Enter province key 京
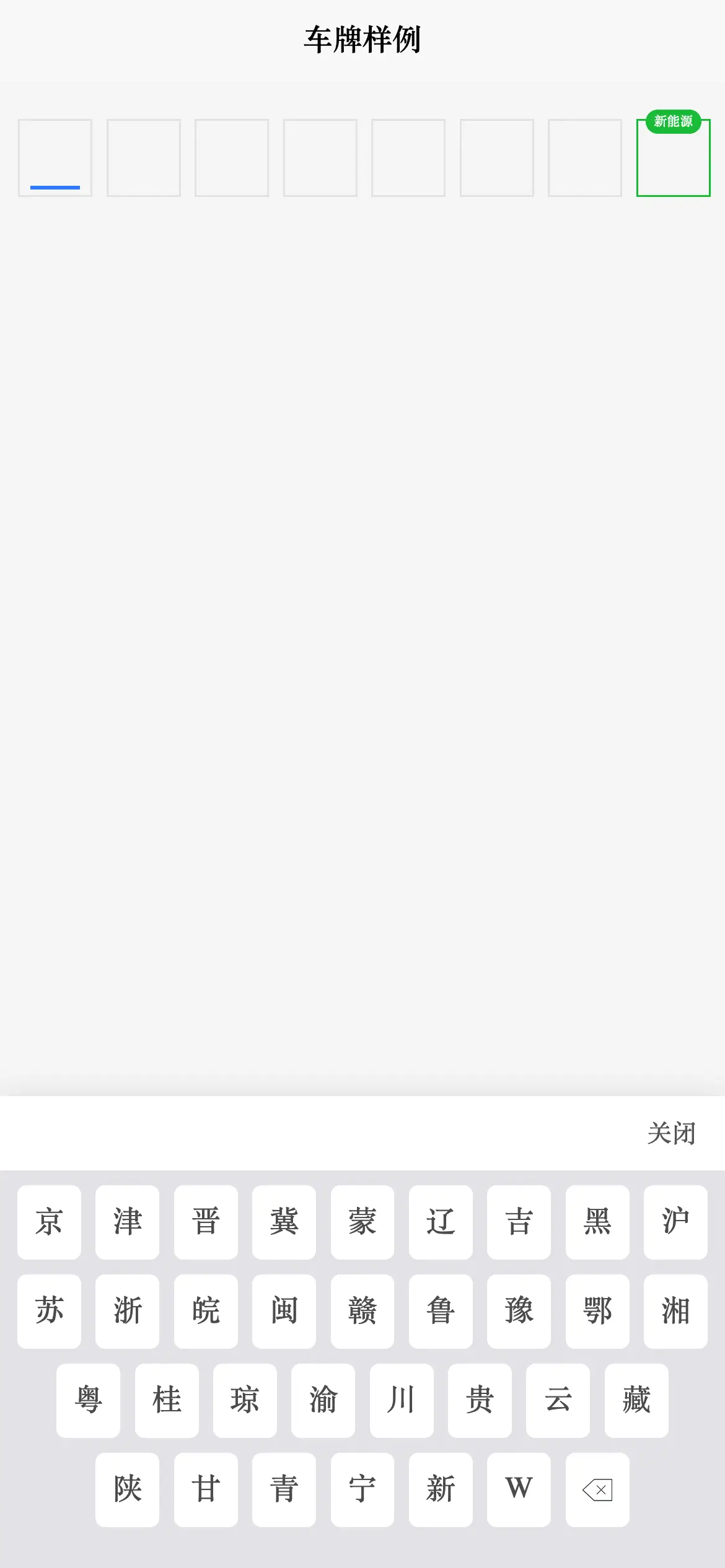The height and width of the screenshot is (1568, 725). point(49,1222)
